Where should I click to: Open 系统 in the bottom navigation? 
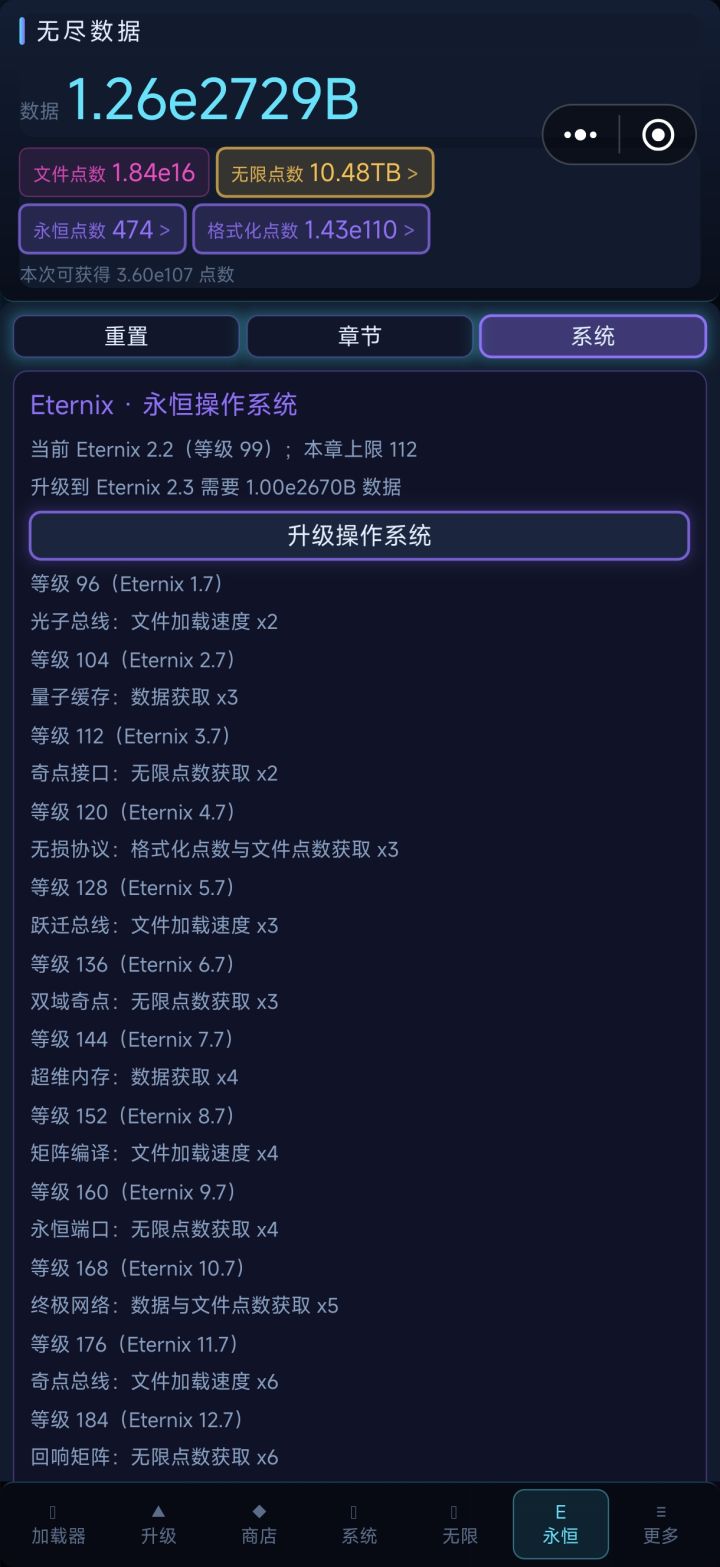tap(360, 1524)
